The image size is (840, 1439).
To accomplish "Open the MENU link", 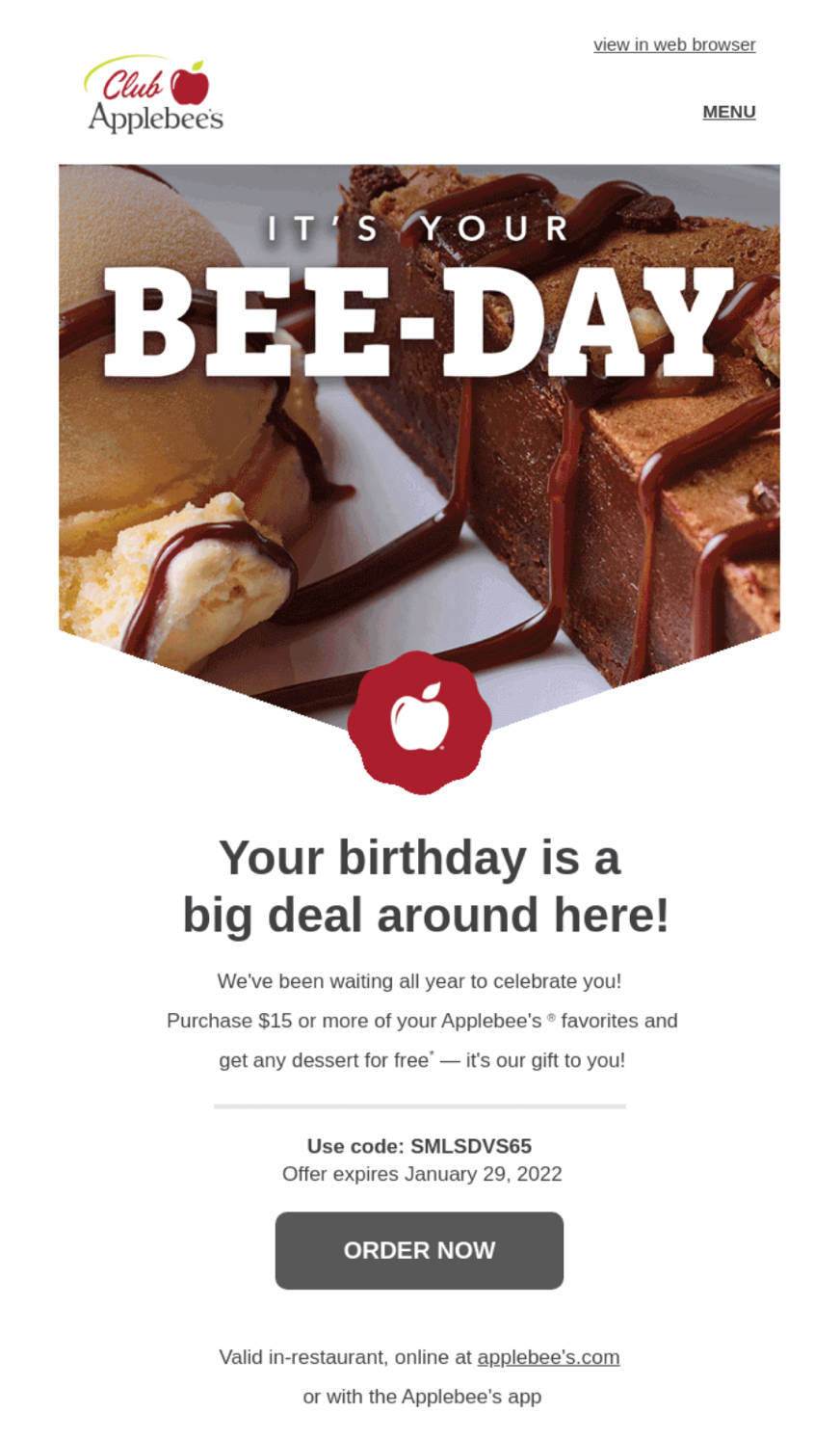I will (728, 112).
